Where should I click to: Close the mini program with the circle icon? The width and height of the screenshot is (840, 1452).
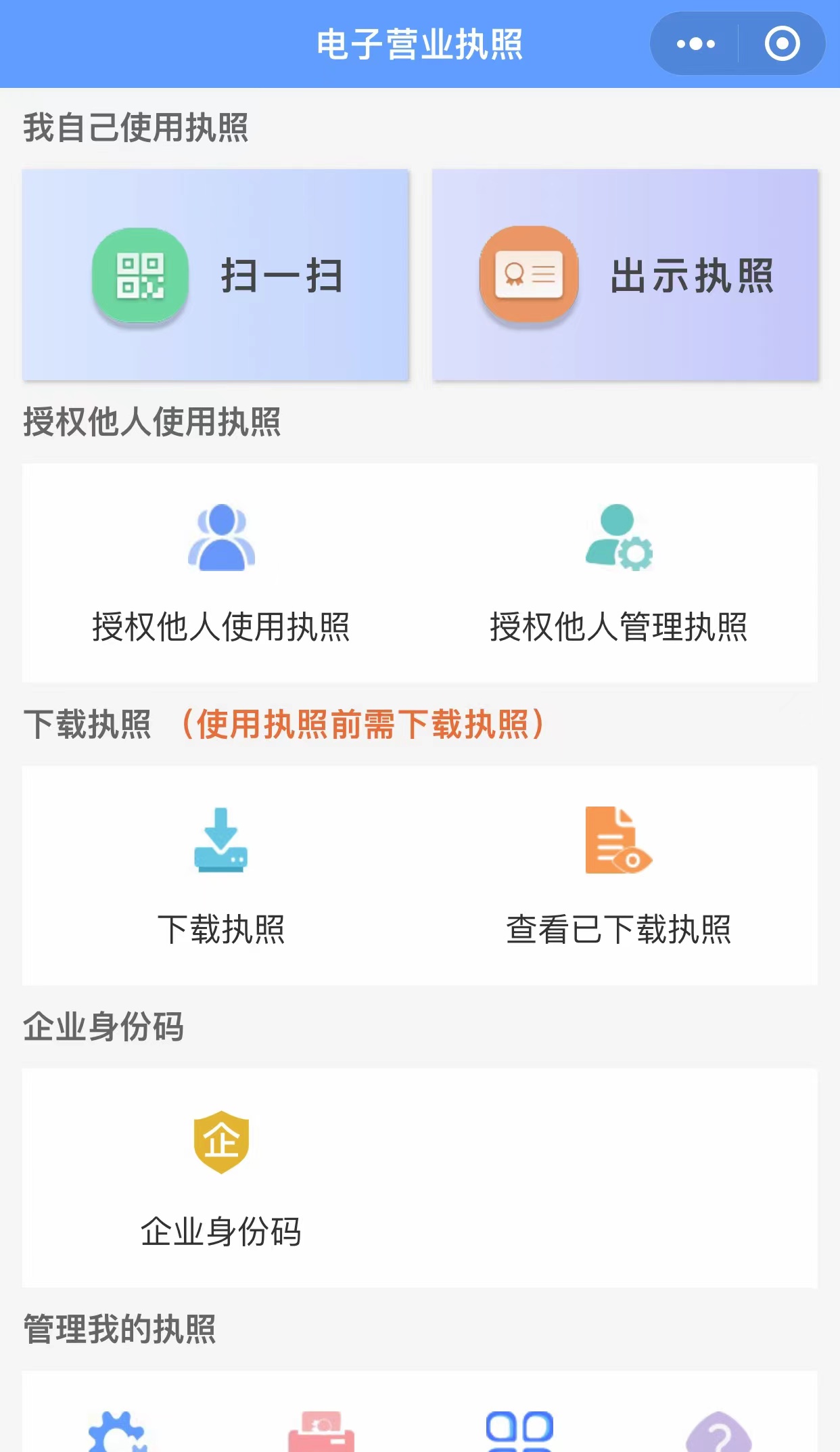click(x=782, y=44)
